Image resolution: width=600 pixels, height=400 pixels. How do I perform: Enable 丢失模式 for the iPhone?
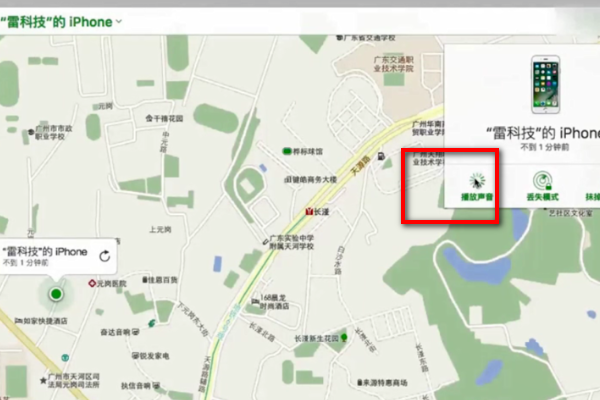543,186
